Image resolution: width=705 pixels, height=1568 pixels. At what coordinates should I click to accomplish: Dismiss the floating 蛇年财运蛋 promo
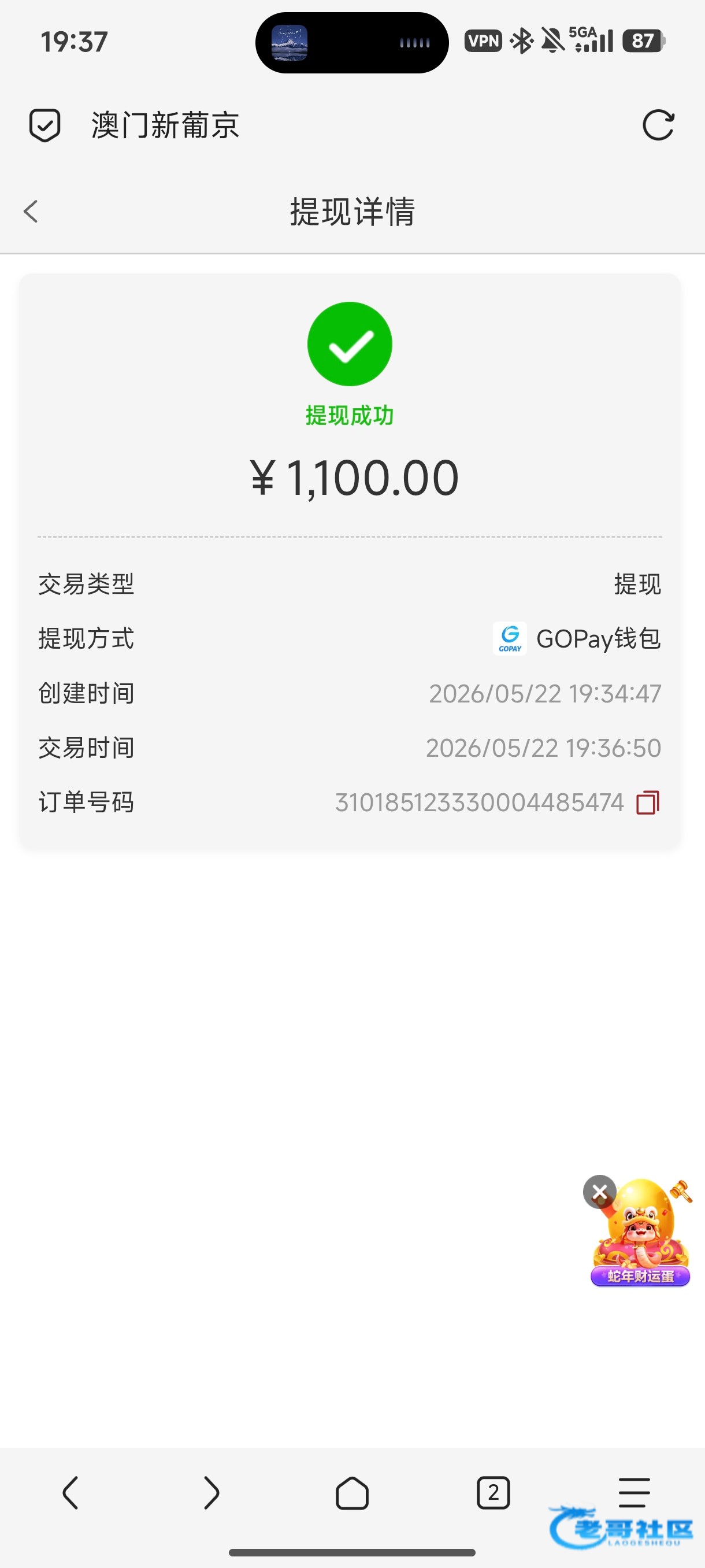tap(600, 1192)
